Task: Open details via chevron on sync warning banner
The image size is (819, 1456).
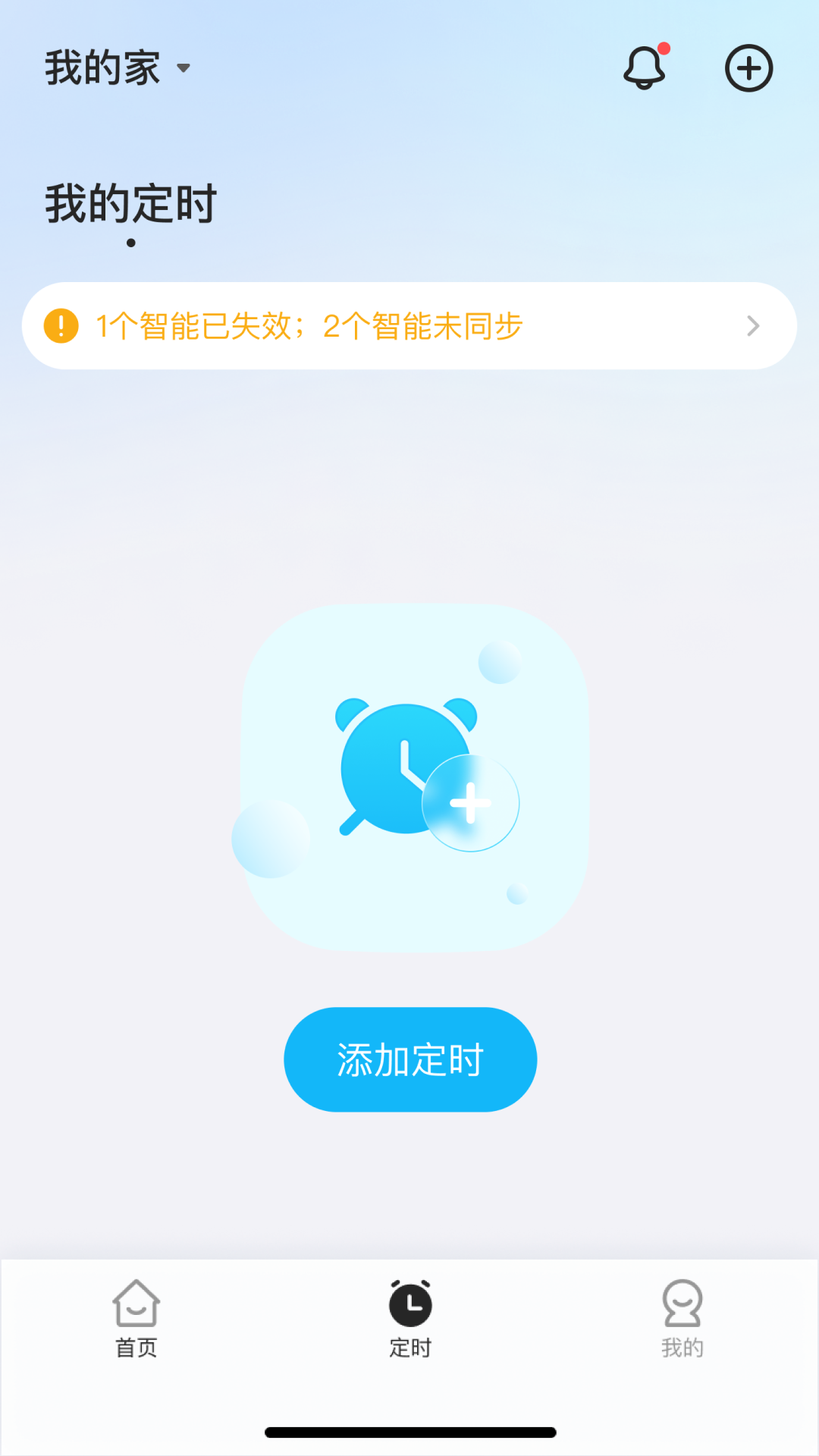Action: tap(752, 326)
